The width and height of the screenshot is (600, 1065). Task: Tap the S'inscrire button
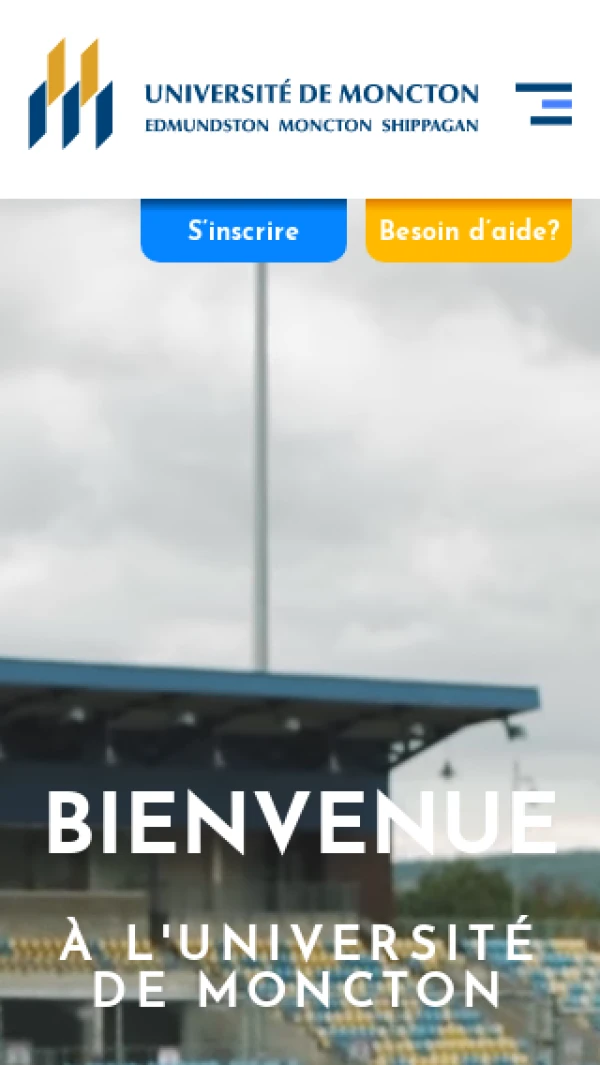point(243,231)
